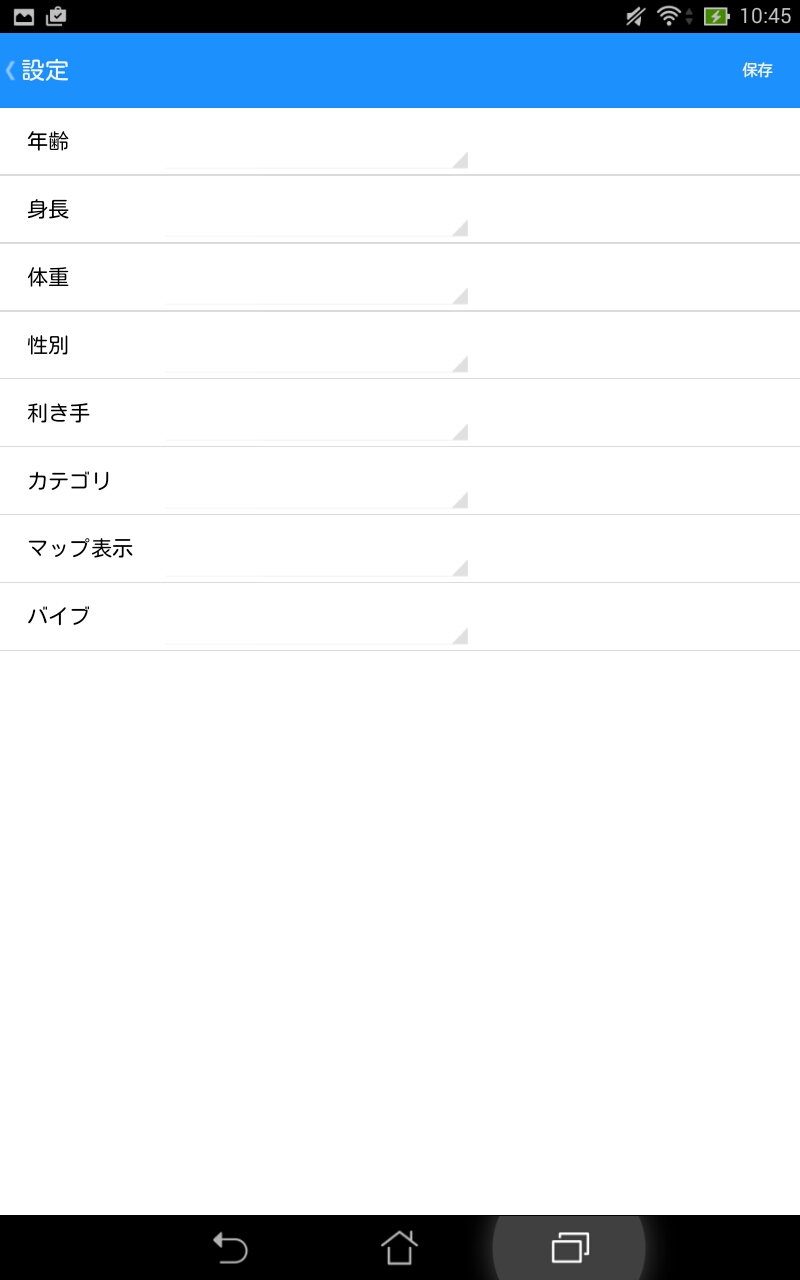Screen dimensions: 800x1280
Task: Choose a value in the 性別 dropdown
Action: [x=316, y=345]
